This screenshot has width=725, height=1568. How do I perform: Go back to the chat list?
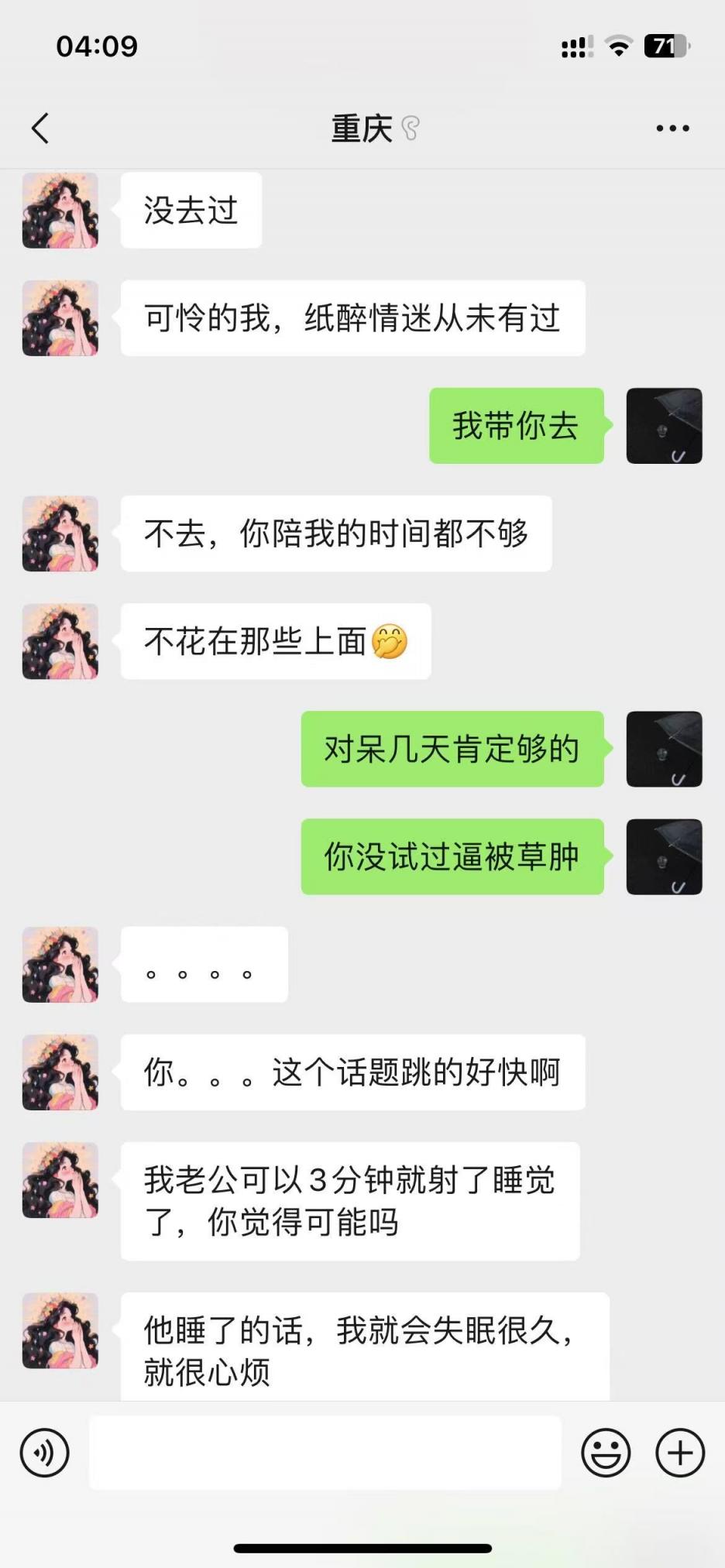40,129
